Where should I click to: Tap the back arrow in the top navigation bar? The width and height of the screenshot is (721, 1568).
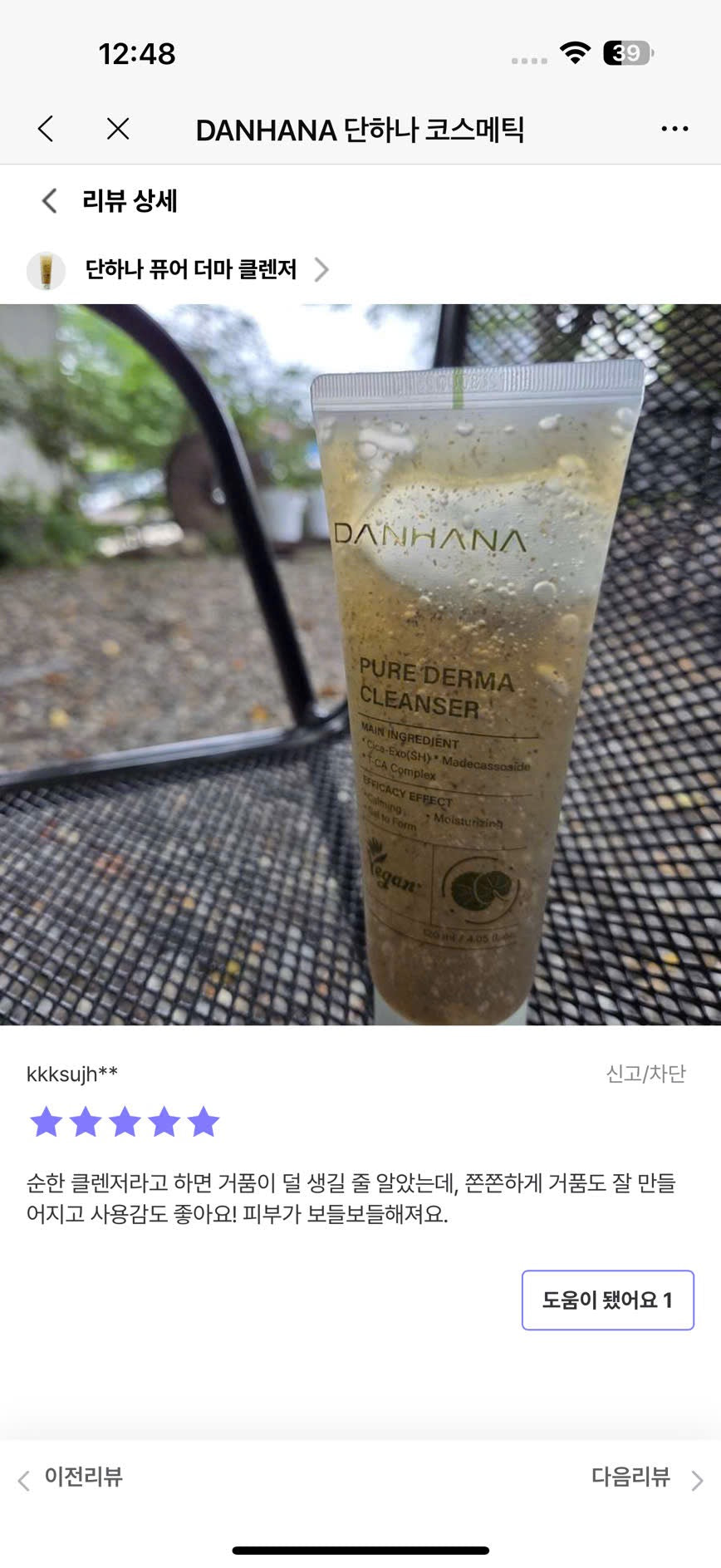coord(46,129)
